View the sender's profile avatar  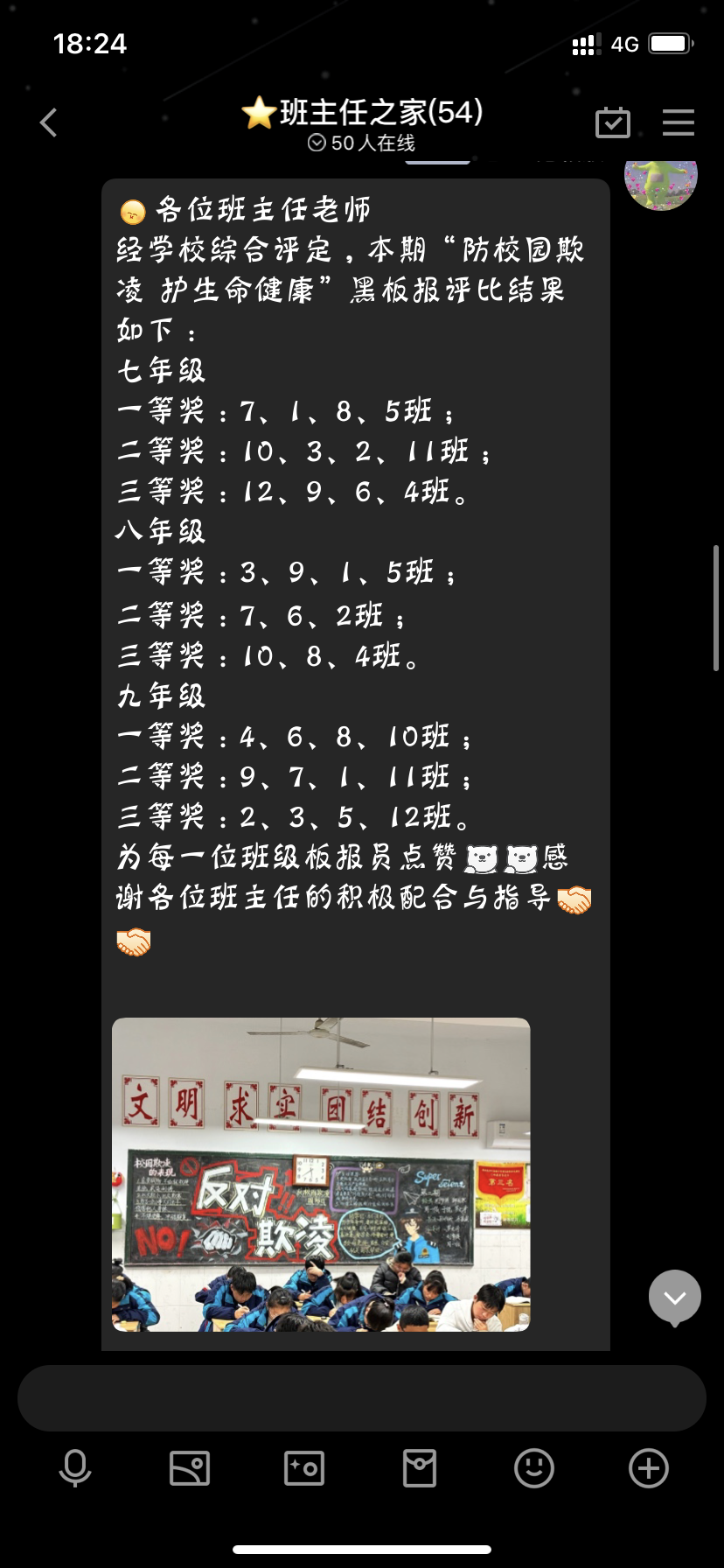[660, 178]
